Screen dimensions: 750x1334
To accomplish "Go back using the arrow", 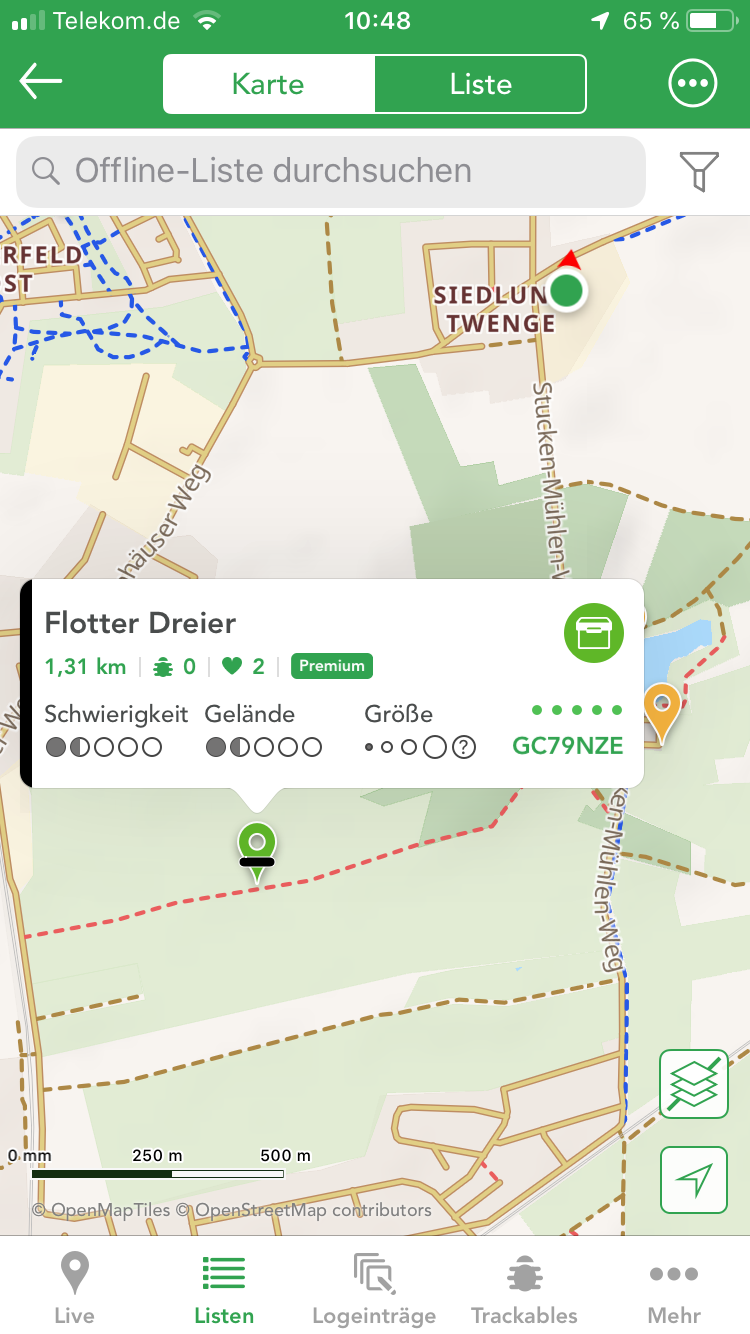I will point(41,83).
